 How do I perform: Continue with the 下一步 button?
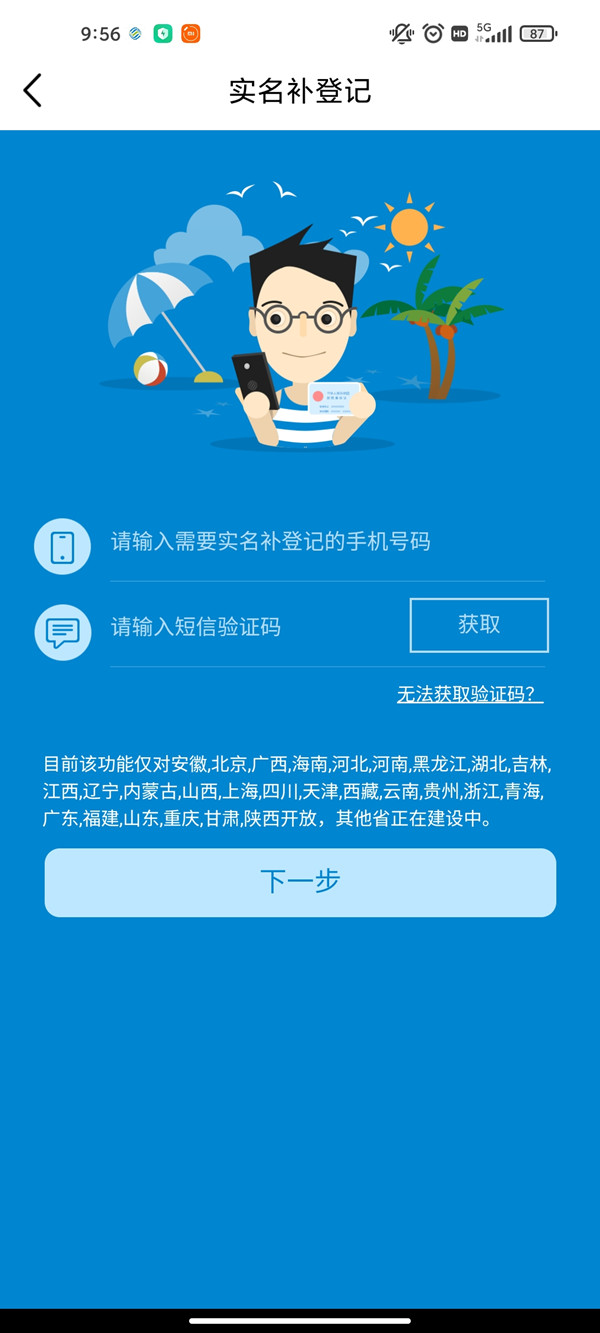point(300,882)
